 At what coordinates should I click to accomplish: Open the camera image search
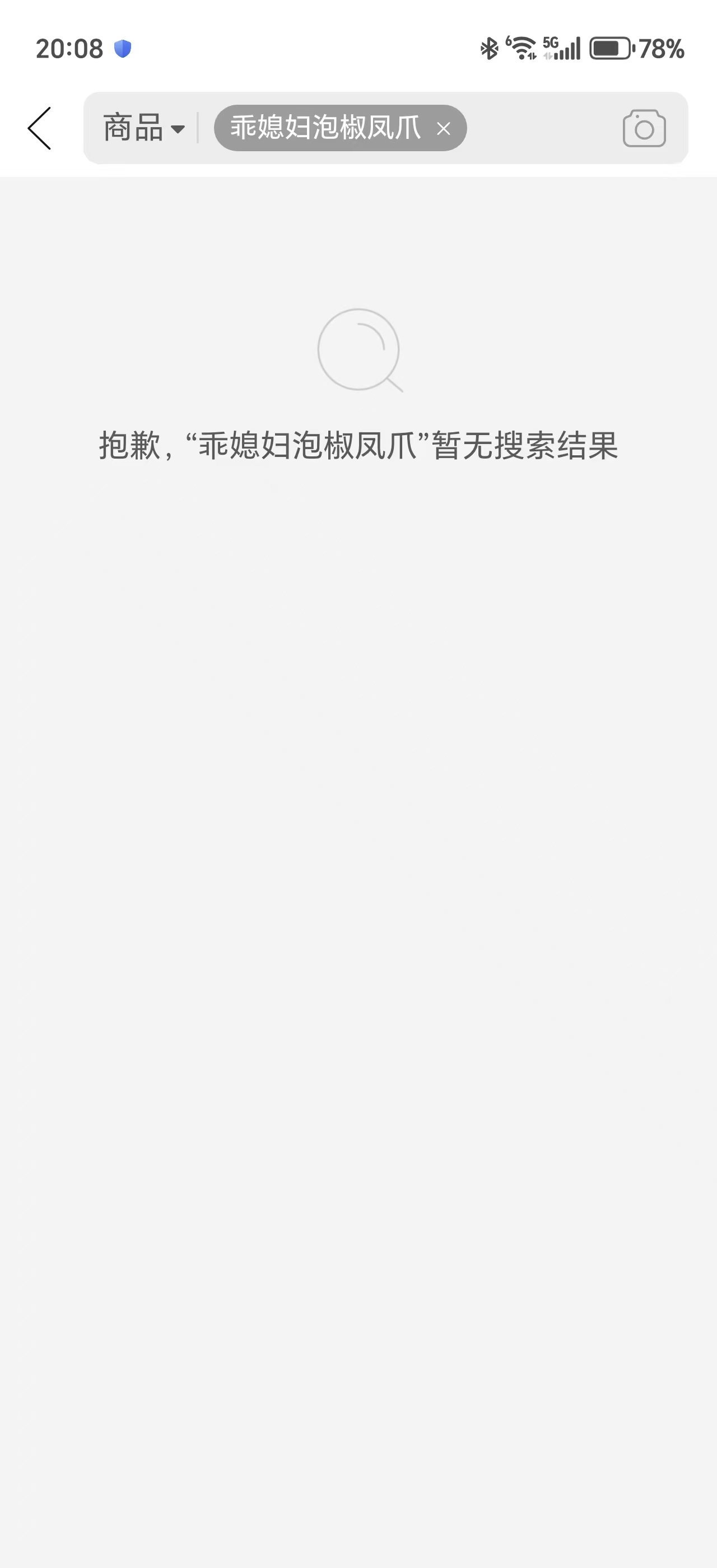644,128
